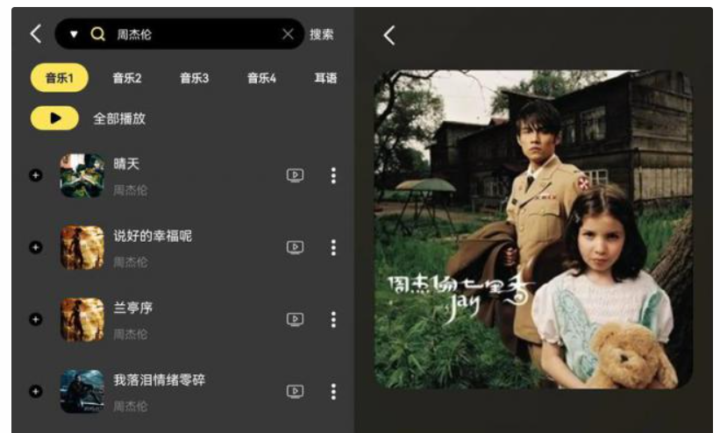Tap the 搜索 button
The width and height of the screenshot is (720, 433).
click(x=321, y=34)
